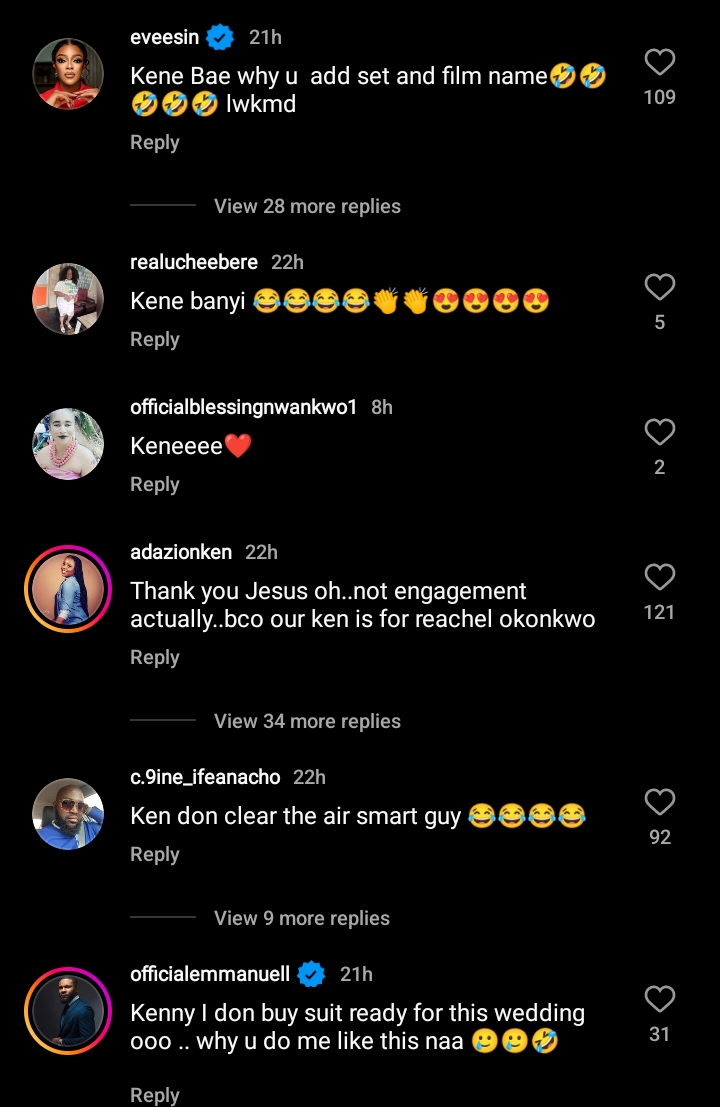Like eveesin's comment
The height and width of the screenshot is (1107, 720).
coord(659,64)
